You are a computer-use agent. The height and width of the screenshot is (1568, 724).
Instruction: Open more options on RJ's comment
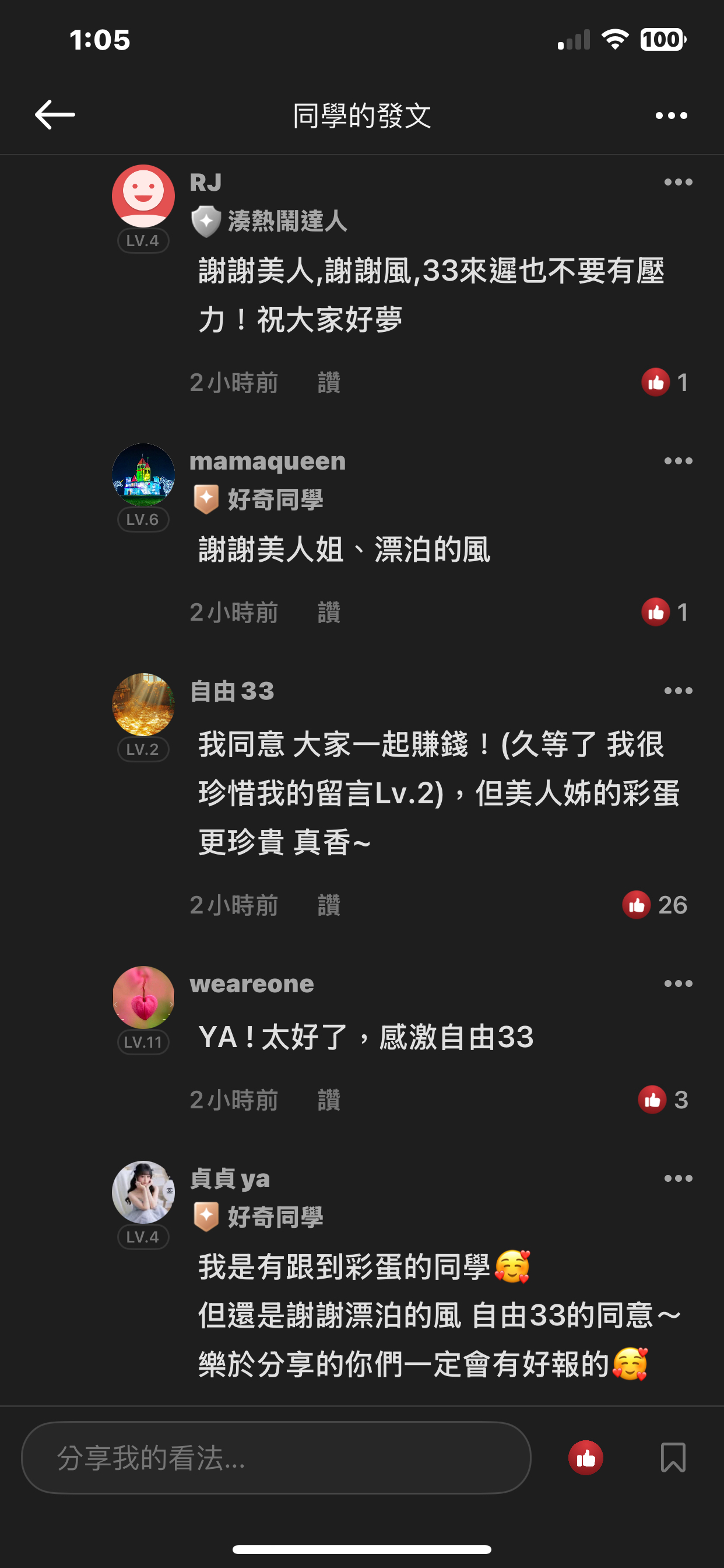pyautogui.click(x=678, y=182)
